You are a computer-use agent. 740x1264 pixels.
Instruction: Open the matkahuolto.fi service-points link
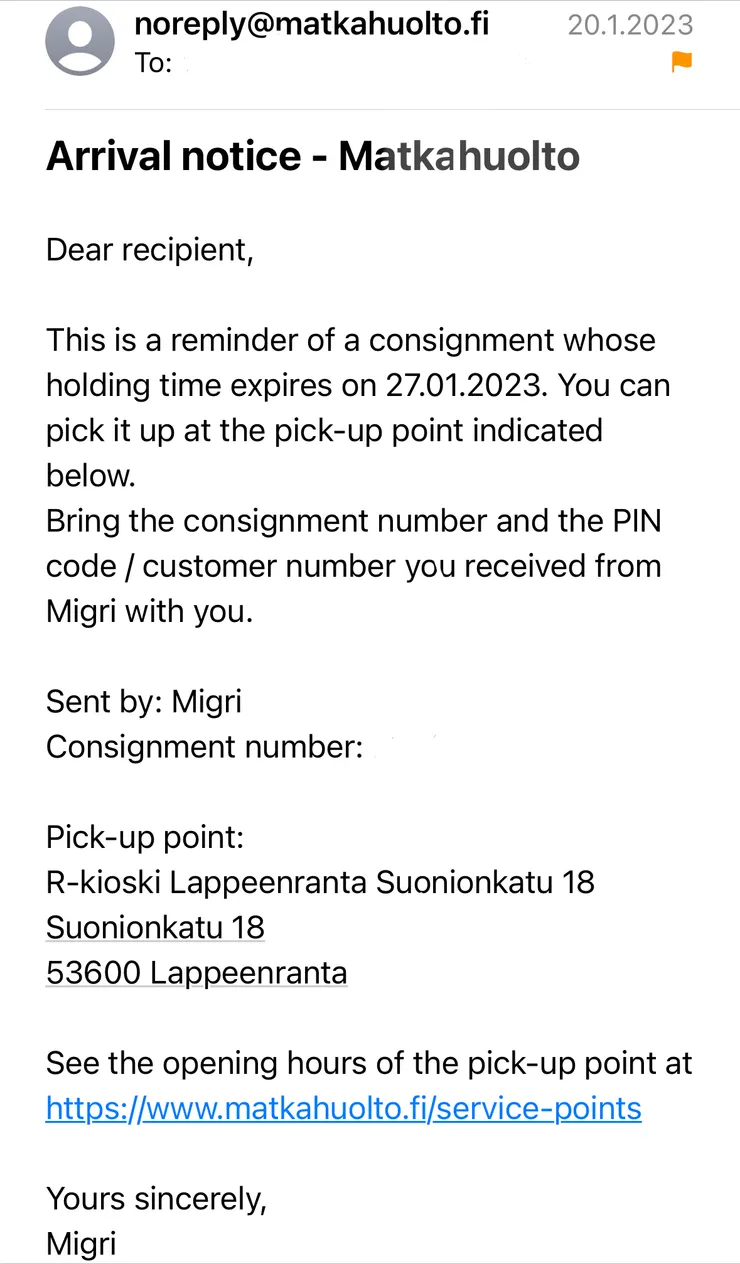tap(343, 1108)
